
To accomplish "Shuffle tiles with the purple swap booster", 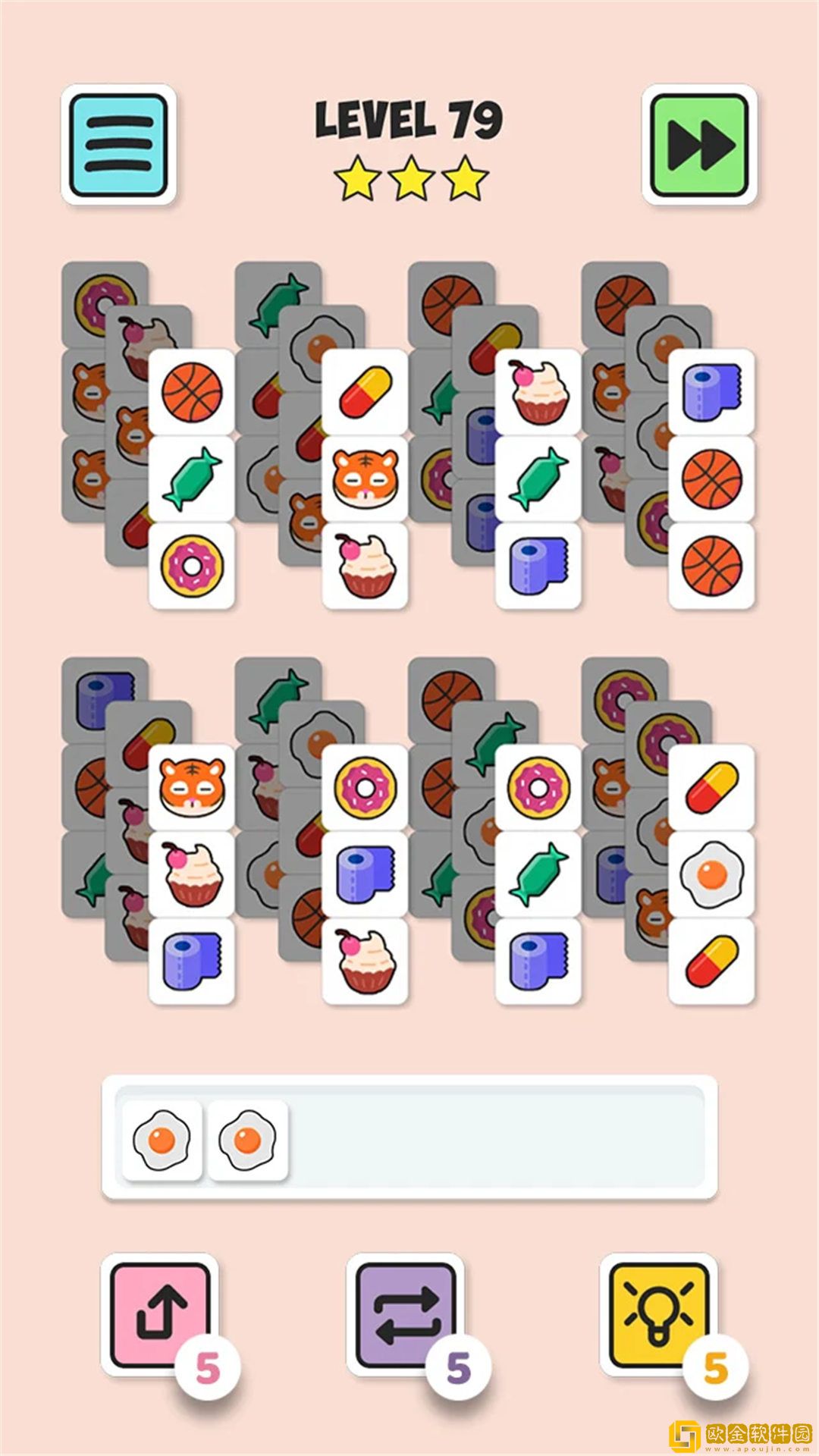I will click(x=405, y=1313).
